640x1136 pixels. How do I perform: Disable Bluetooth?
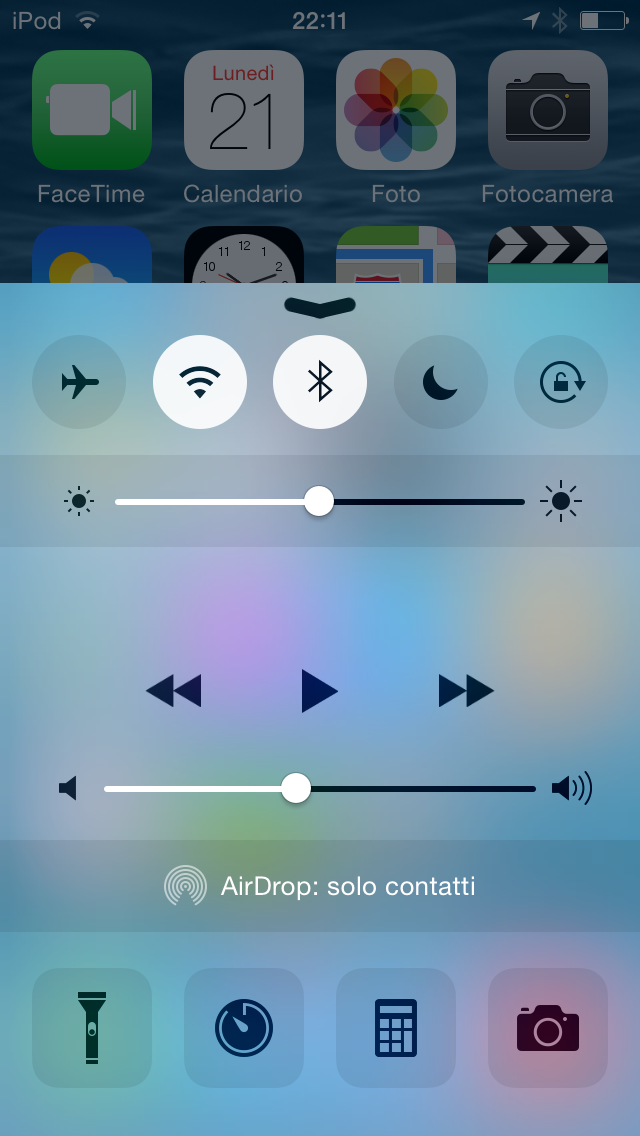click(x=320, y=382)
